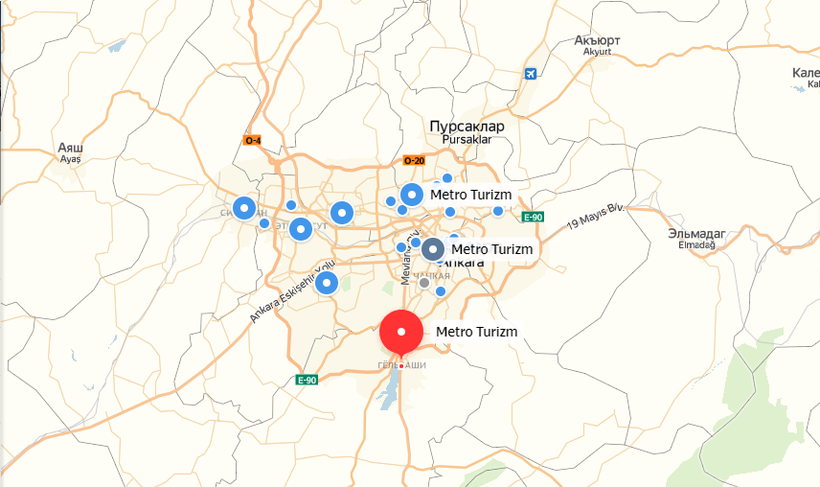
Task: Open the blue Metro Turizm marker below Pursaklar
Action: pos(412,195)
